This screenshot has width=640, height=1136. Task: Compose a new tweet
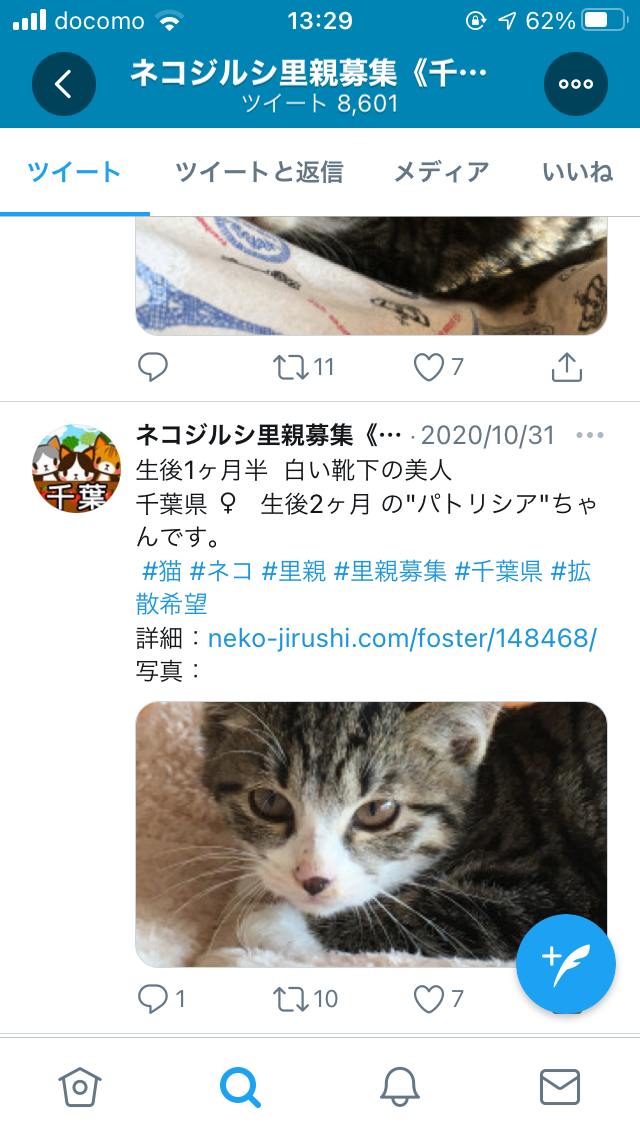click(566, 964)
